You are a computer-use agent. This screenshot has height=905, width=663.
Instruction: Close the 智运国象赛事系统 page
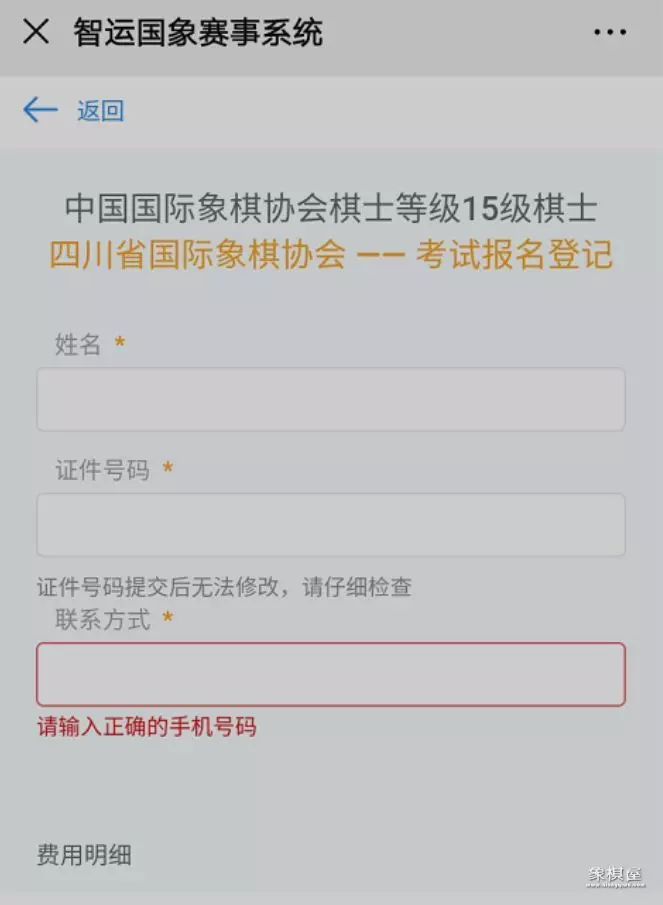(36, 32)
